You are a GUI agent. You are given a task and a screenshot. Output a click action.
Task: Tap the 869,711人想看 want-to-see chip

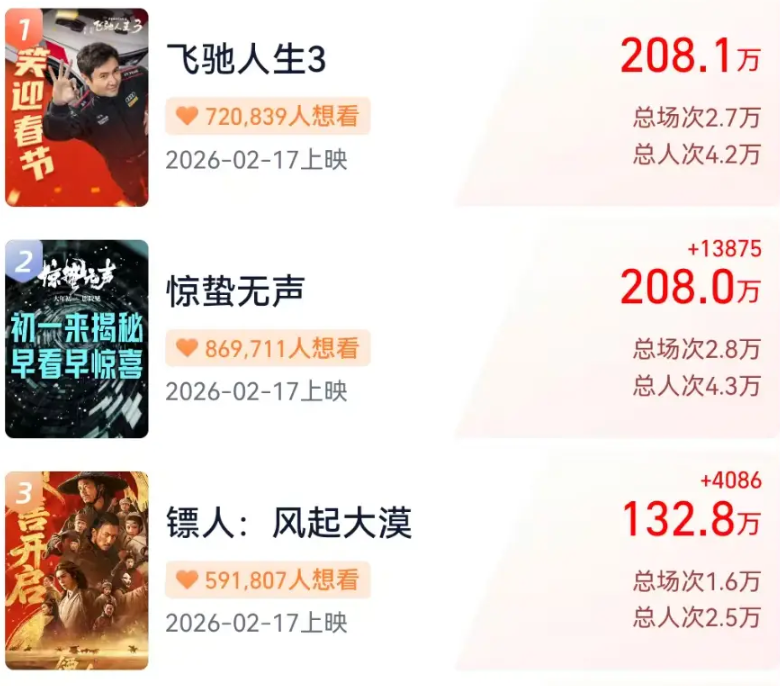pos(267,348)
